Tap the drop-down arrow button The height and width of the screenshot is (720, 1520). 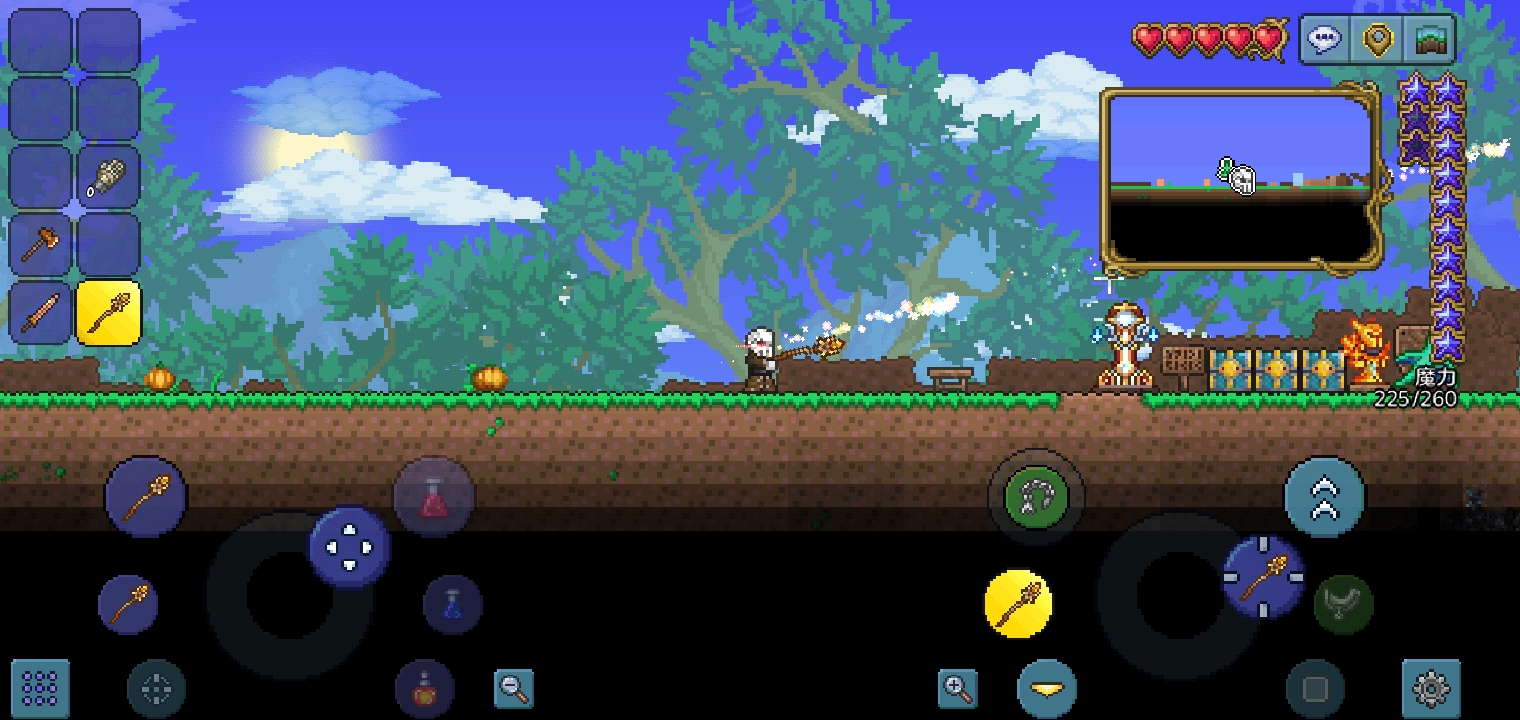coord(1047,688)
